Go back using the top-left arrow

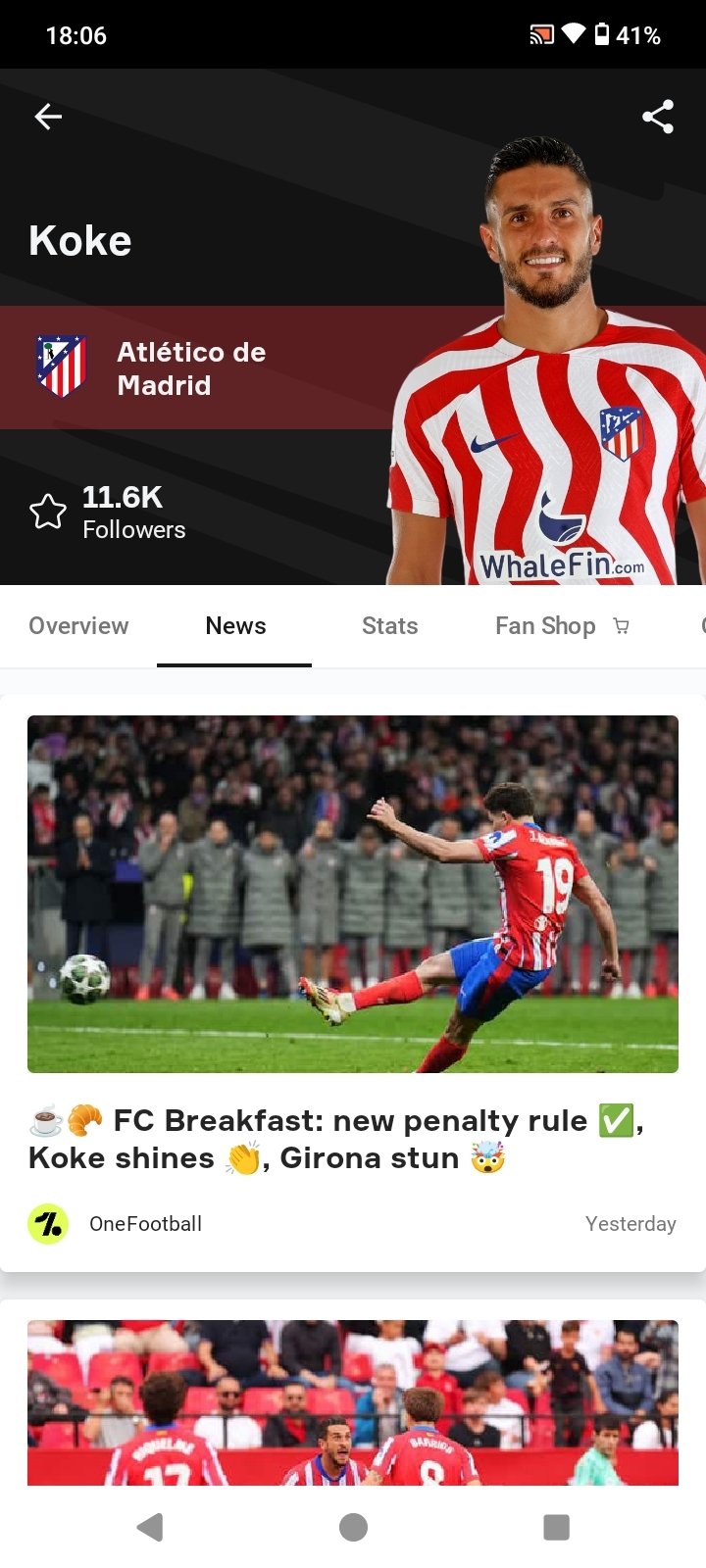[x=48, y=117]
